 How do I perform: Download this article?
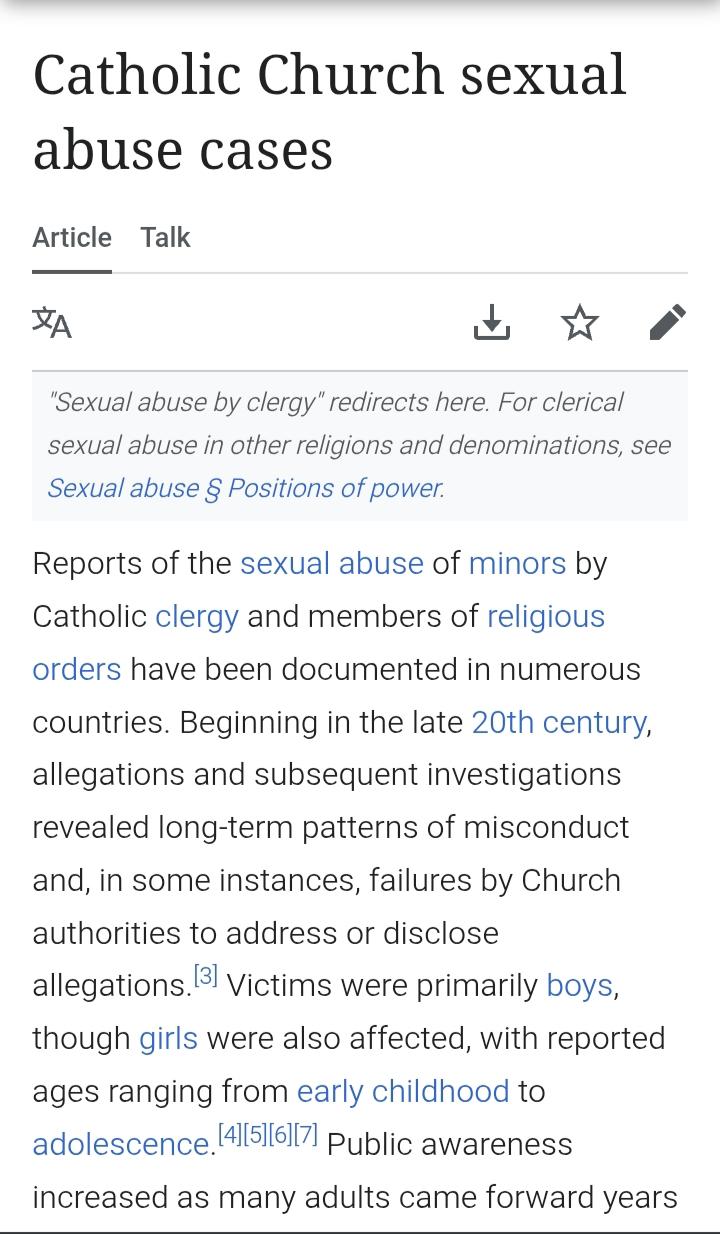point(491,323)
